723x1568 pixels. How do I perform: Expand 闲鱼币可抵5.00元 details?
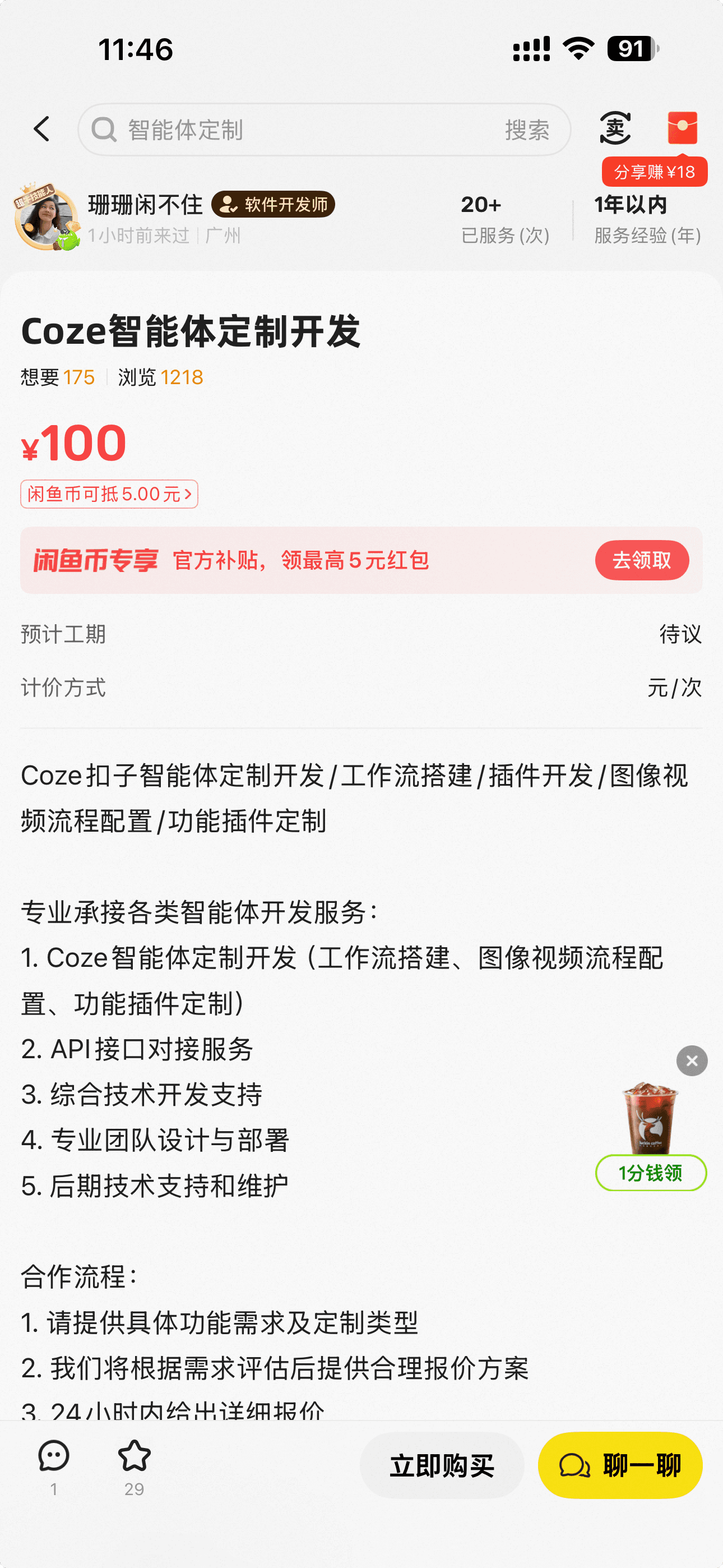click(x=108, y=494)
